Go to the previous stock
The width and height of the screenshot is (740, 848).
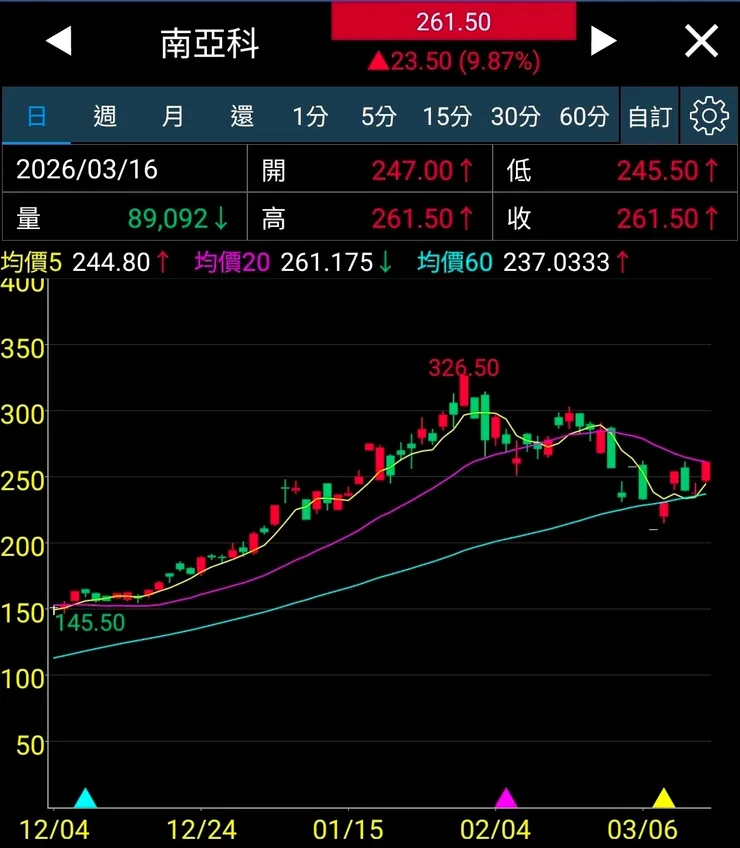[59, 41]
